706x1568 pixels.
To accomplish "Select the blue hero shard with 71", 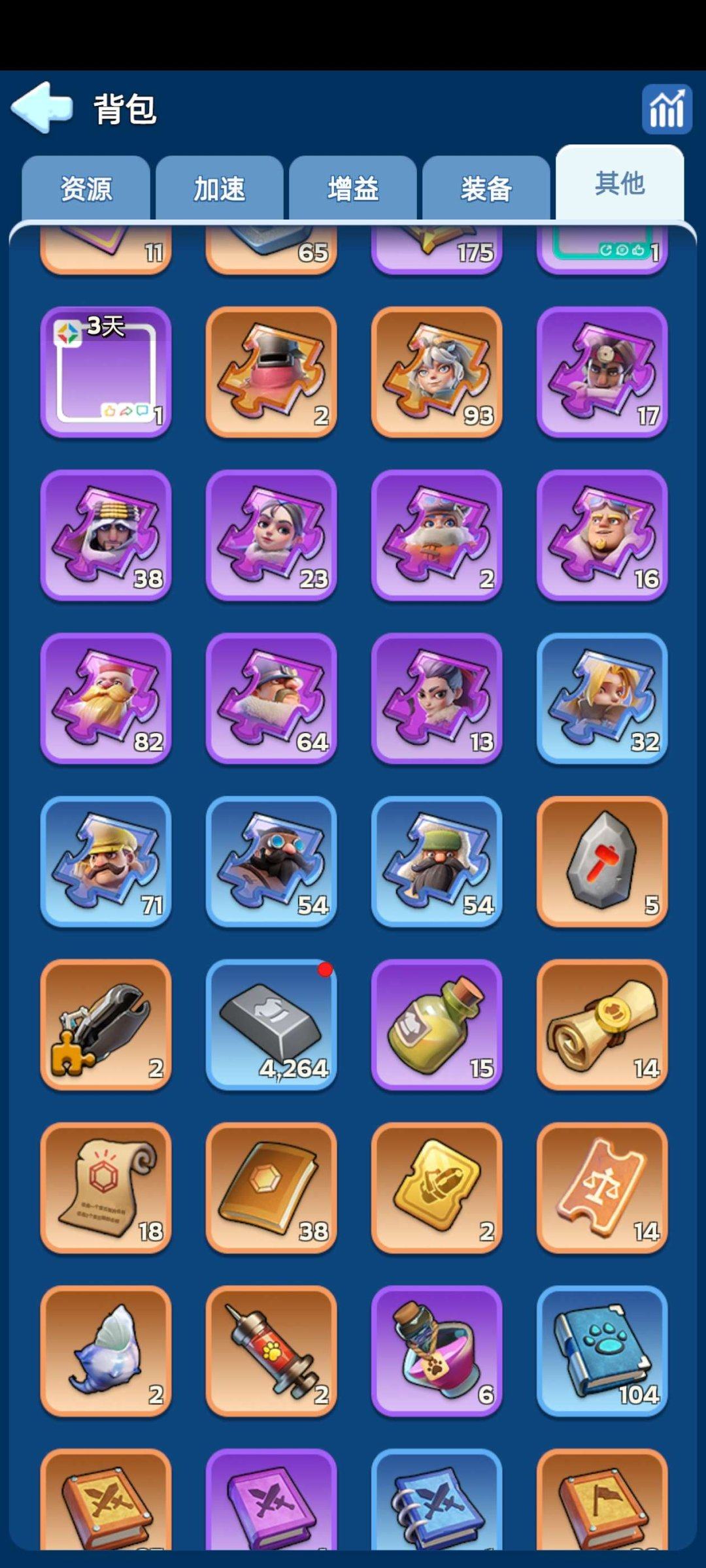I will click(106, 861).
